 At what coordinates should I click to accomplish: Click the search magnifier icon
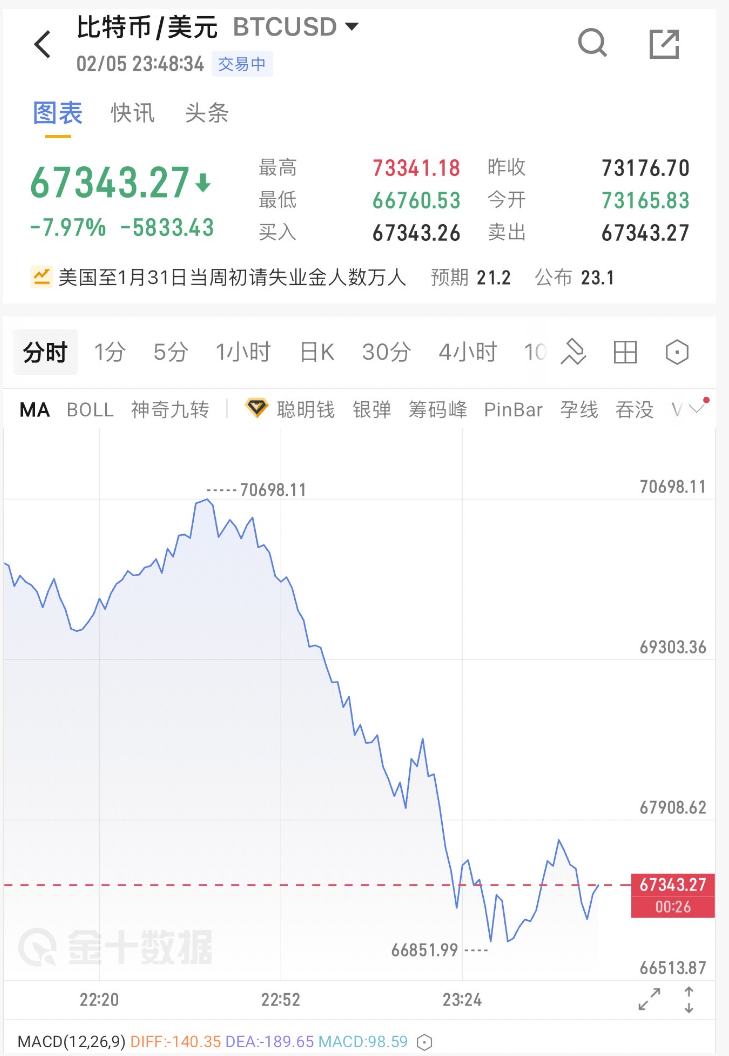(592, 44)
